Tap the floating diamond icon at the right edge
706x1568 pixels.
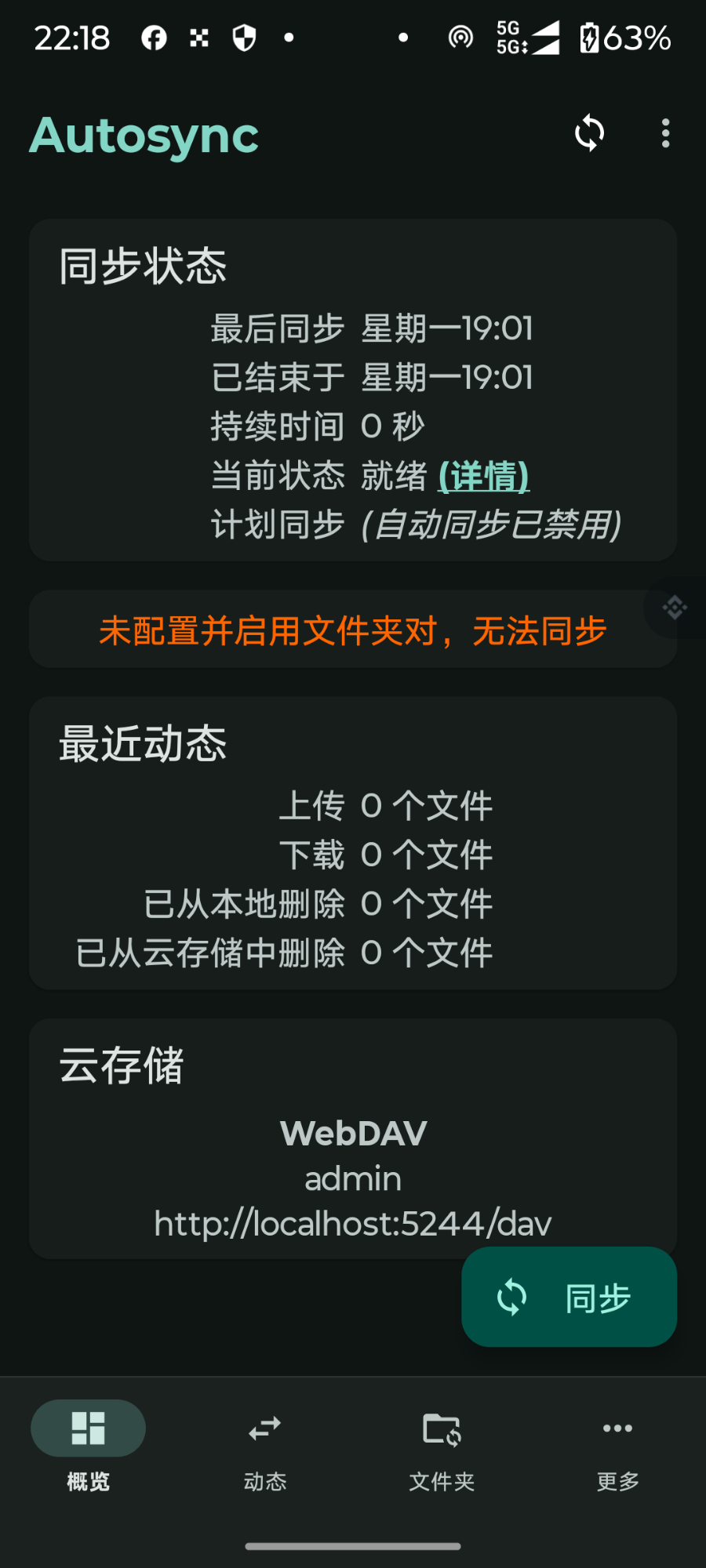(x=675, y=608)
